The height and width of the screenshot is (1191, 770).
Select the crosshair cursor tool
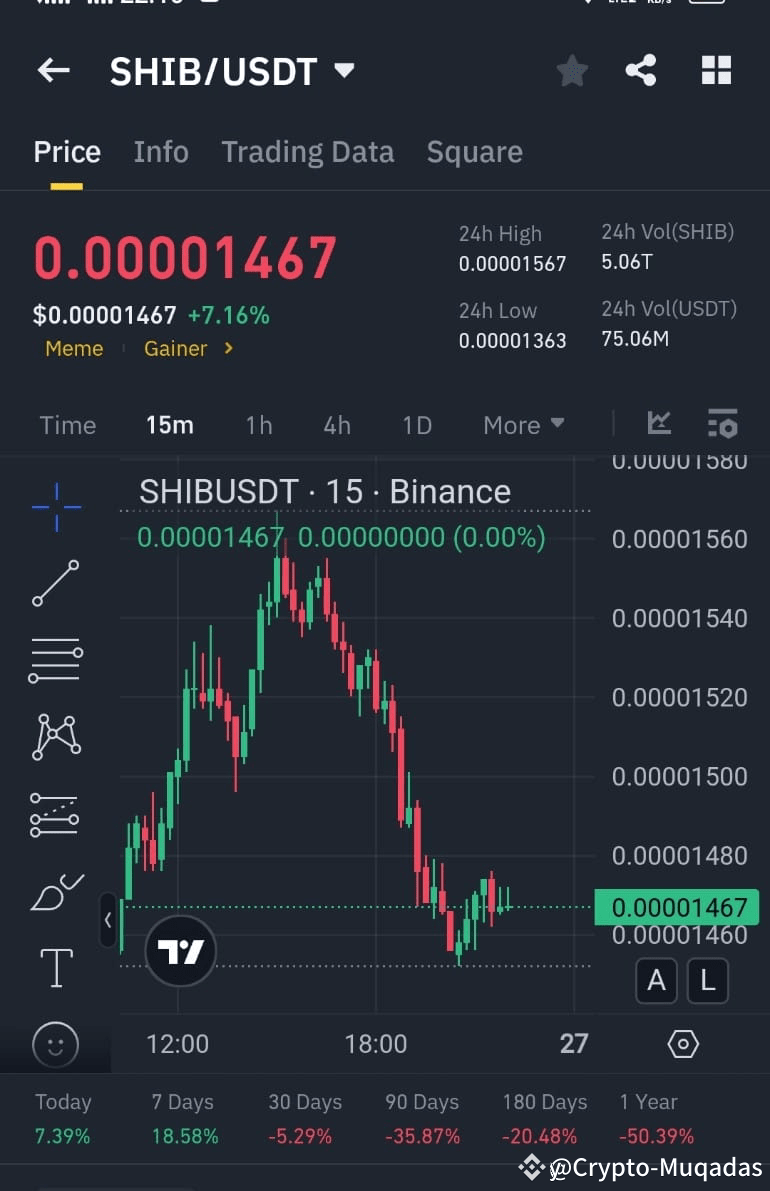tap(55, 506)
